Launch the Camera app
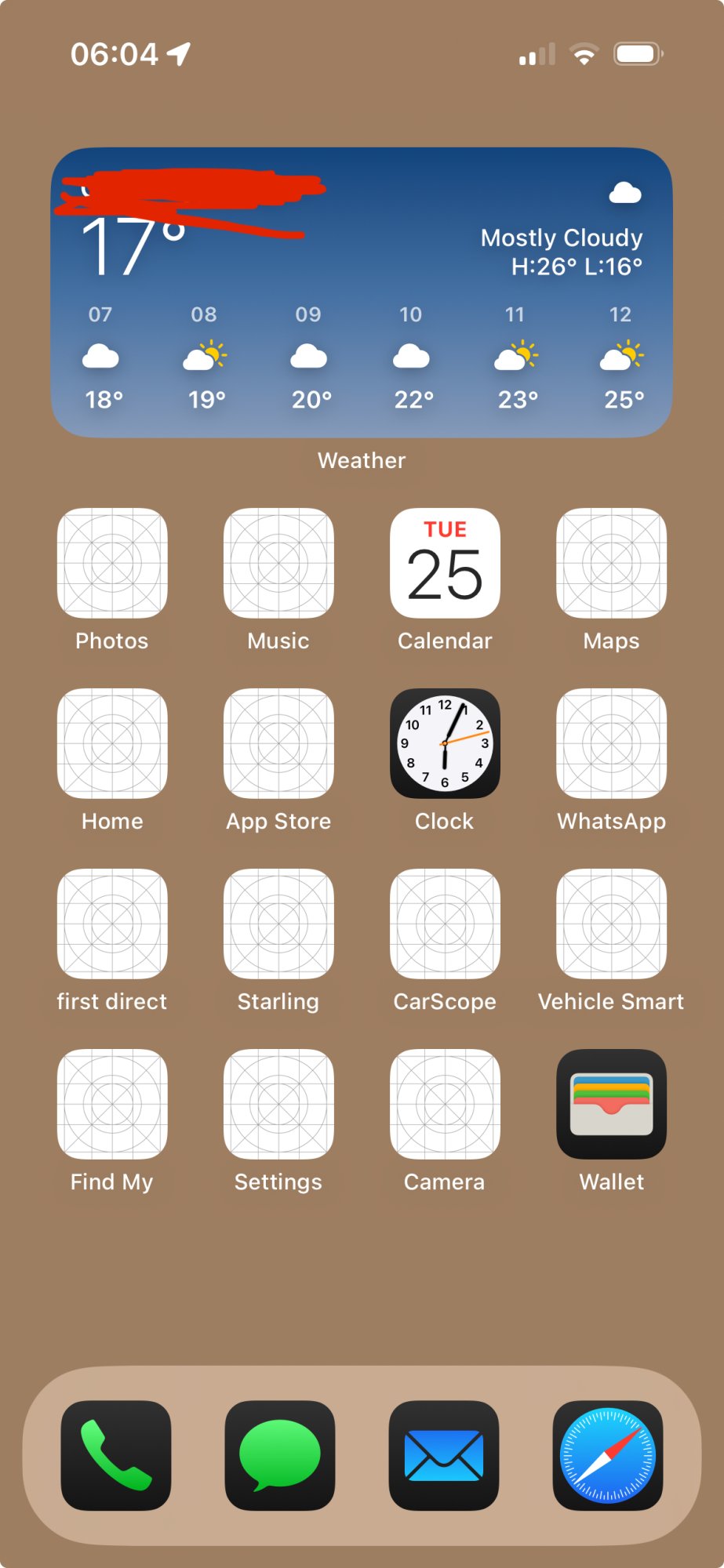Screen dimensions: 724x1568 445,1104
